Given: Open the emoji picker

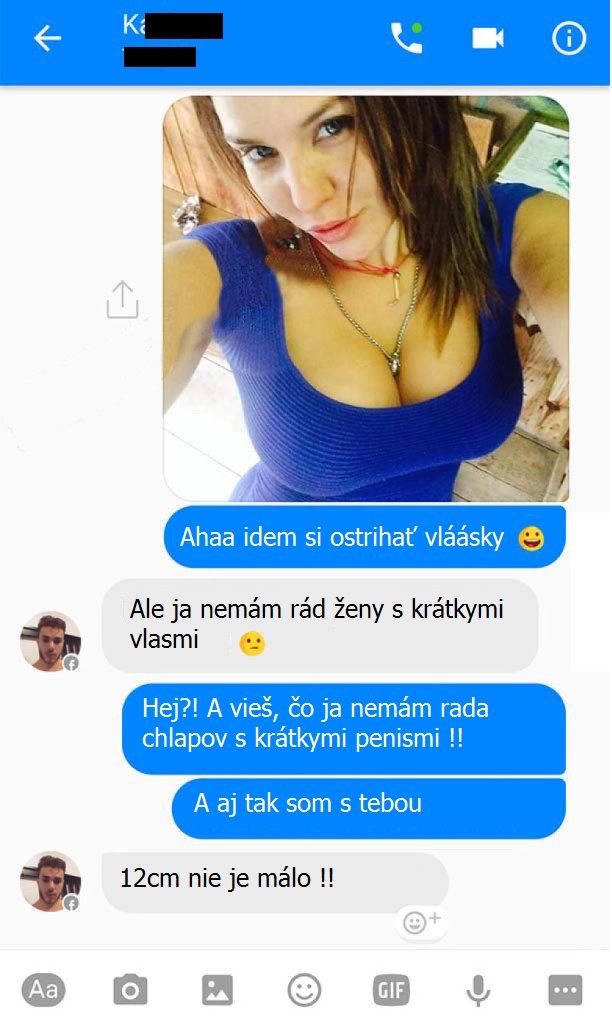Looking at the screenshot, I should pyautogui.click(x=304, y=990).
